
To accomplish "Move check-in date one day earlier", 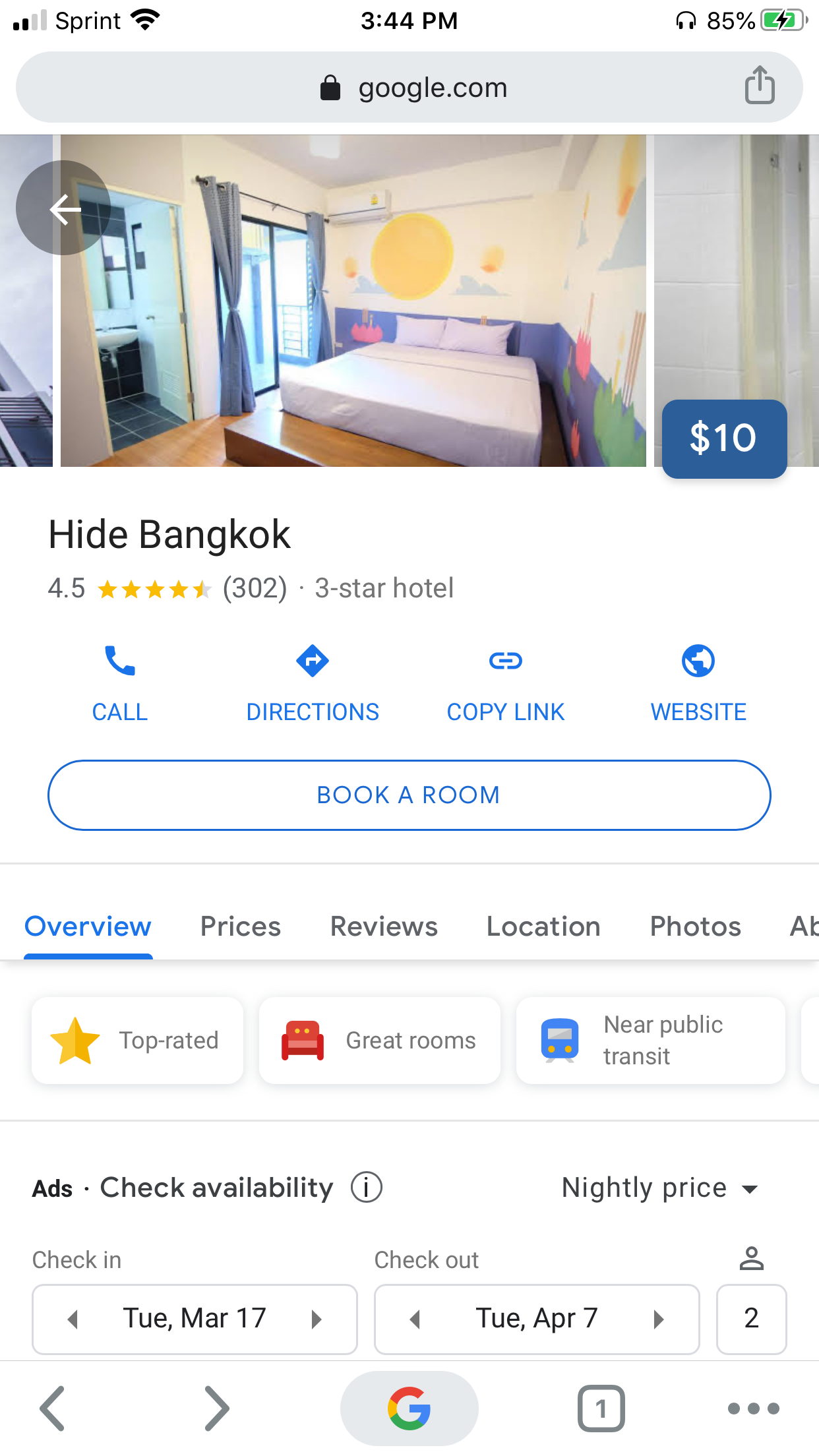I will coord(73,1319).
